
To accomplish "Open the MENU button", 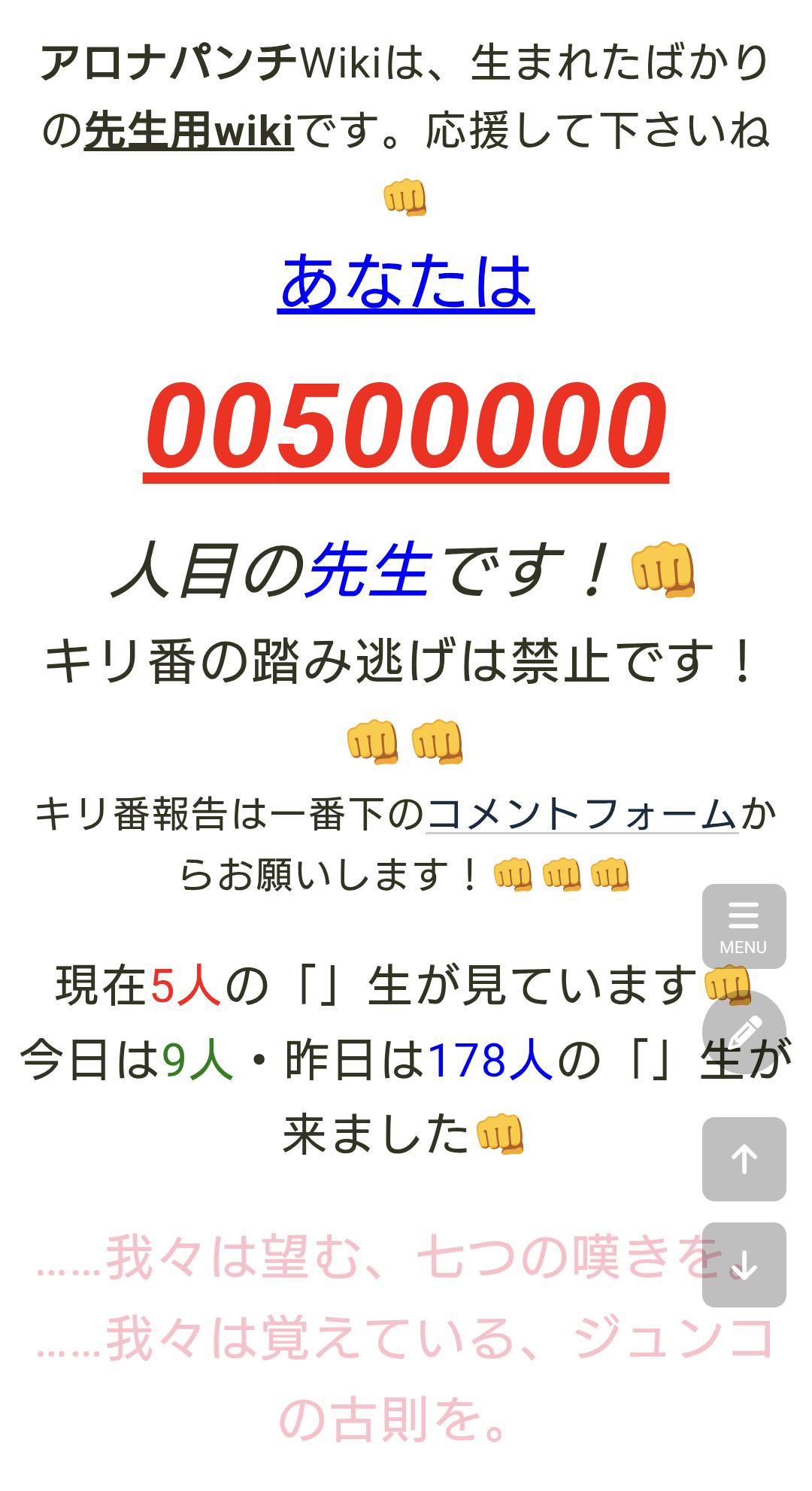I will [x=744, y=926].
